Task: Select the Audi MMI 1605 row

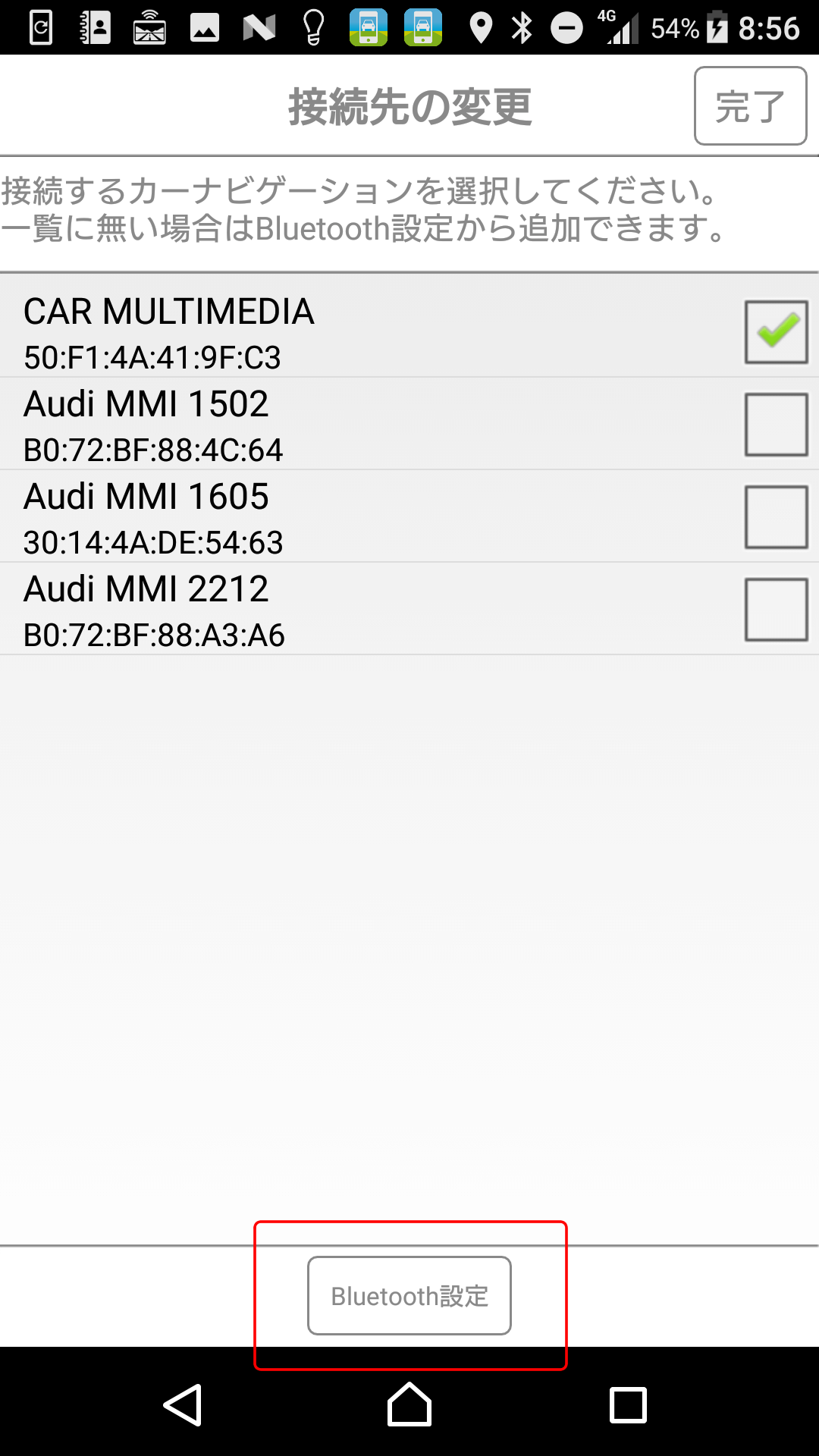Action: point(409,516)
